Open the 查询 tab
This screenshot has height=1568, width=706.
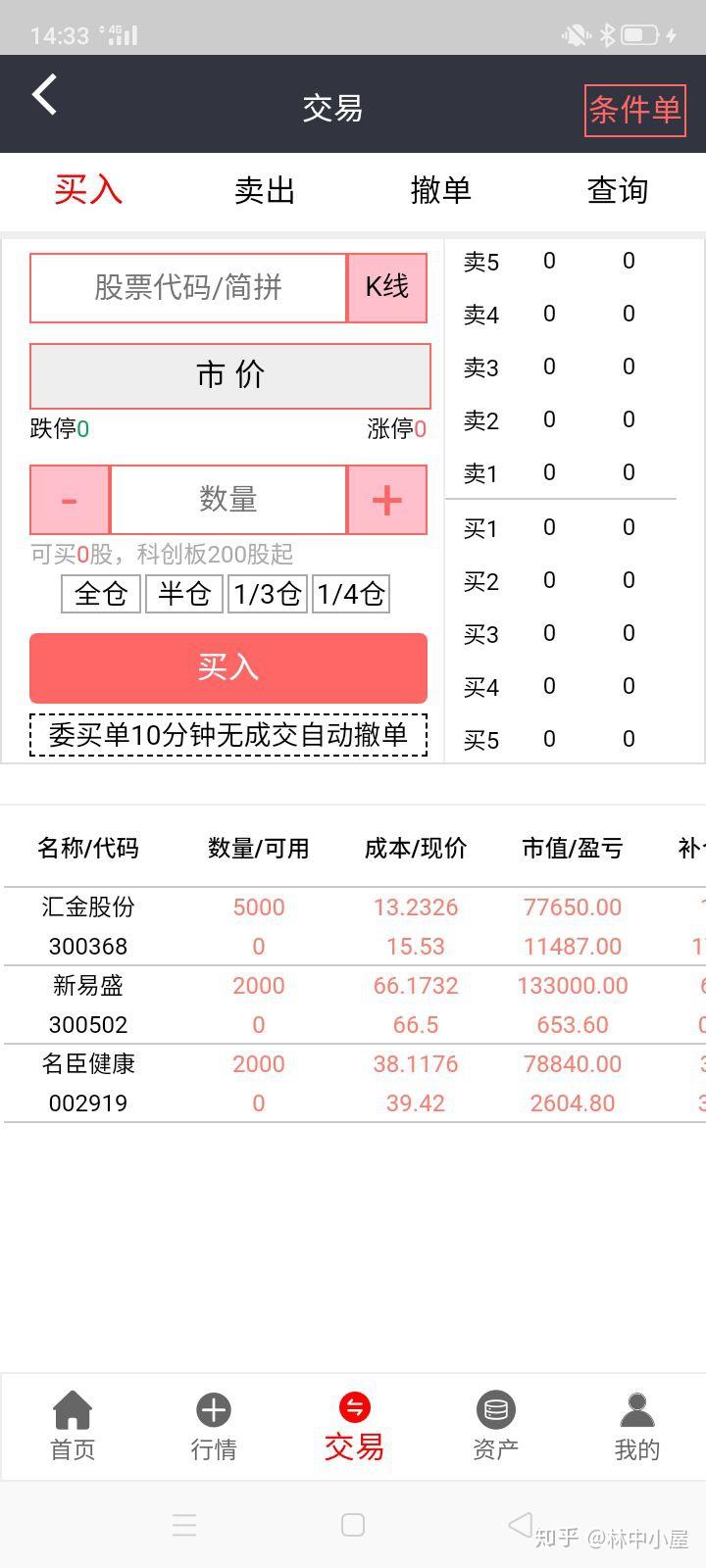coord(618,190)
